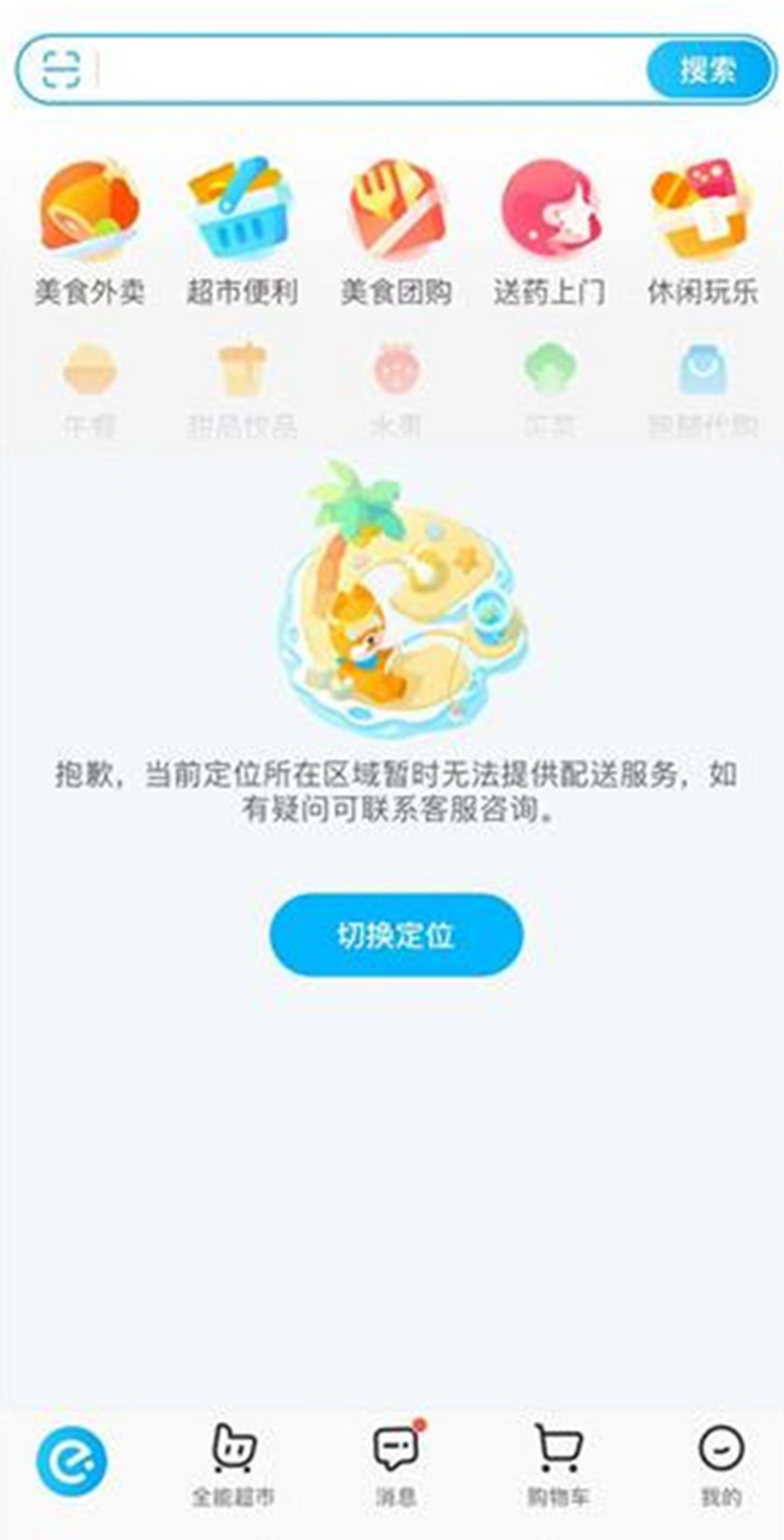Go to the home tab with e logo
The image size is (784, 1540).
[71, 1462]
